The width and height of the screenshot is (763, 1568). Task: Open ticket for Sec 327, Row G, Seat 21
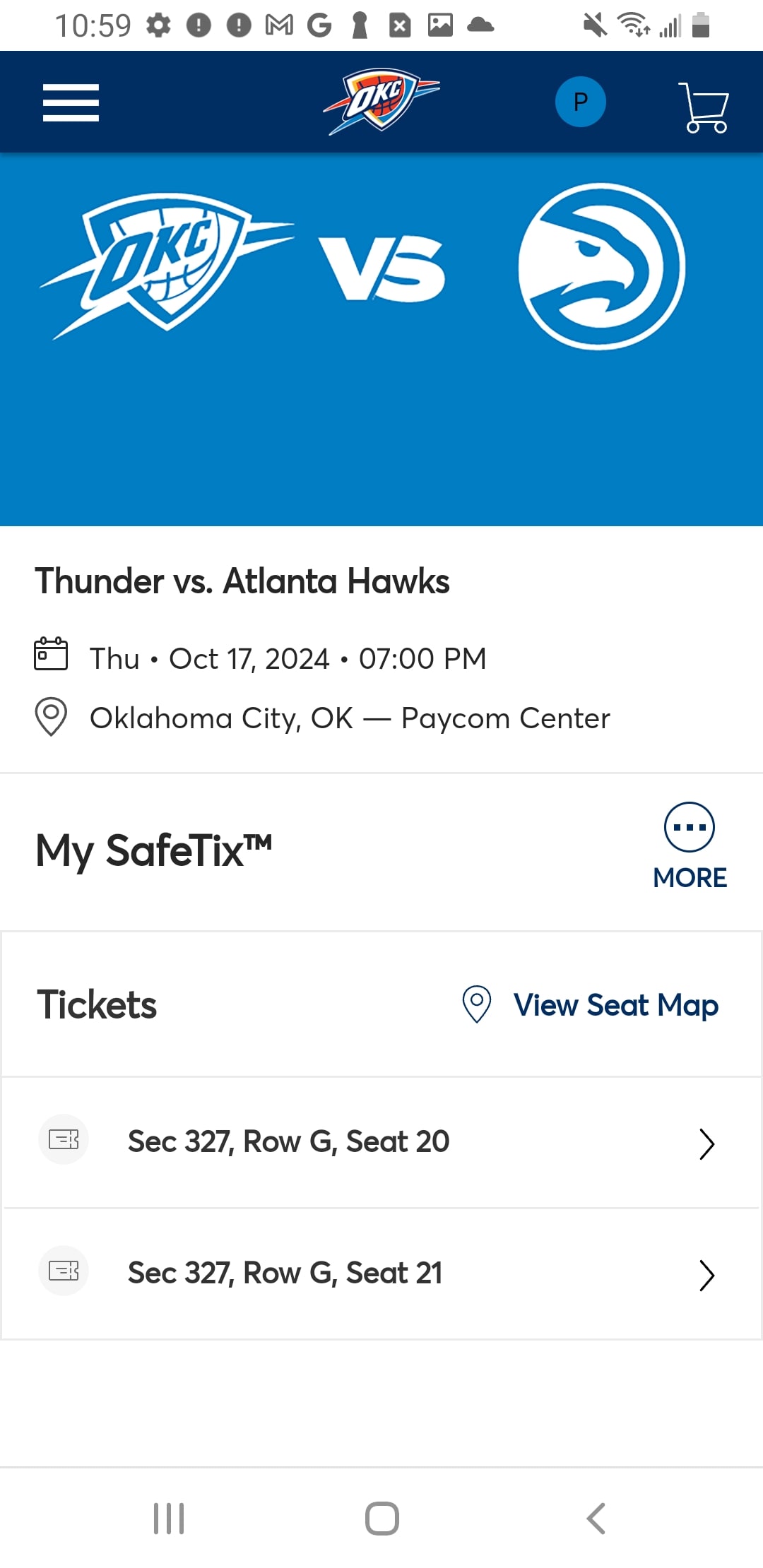tap(381, 1273)
